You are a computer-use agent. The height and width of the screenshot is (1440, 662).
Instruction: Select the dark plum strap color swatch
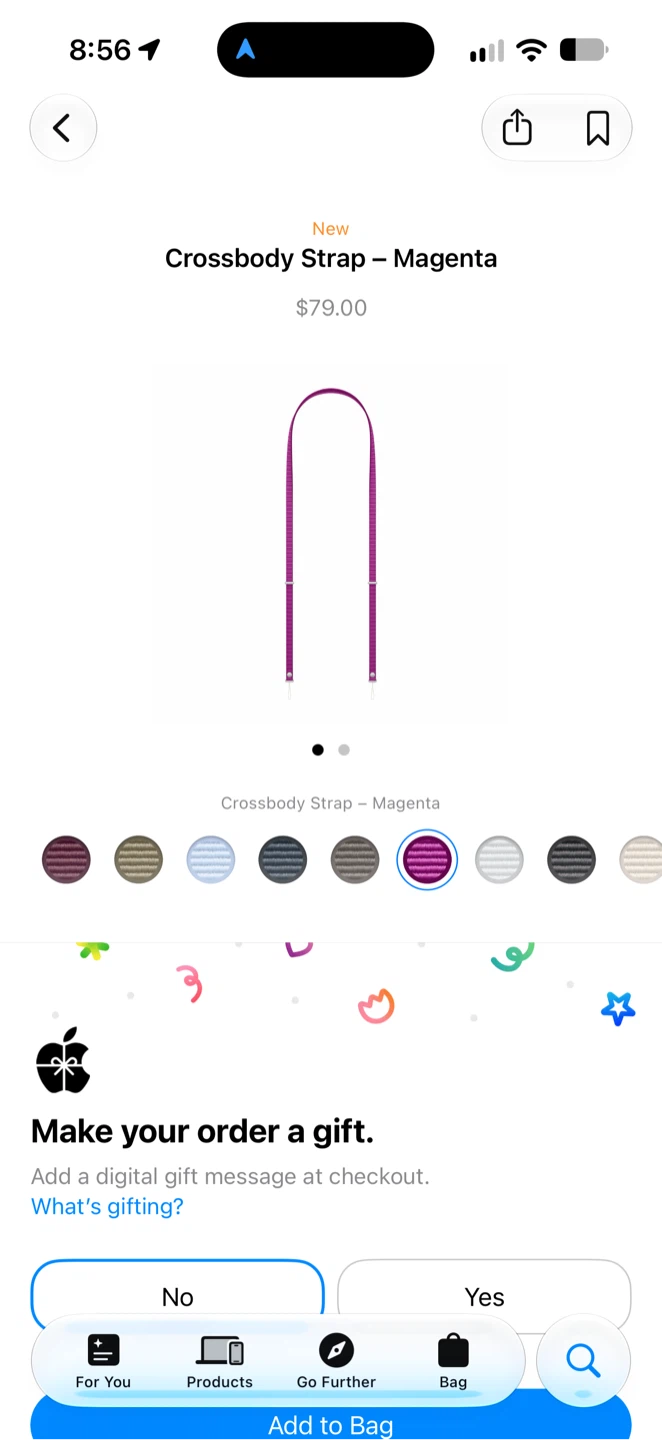66,860
